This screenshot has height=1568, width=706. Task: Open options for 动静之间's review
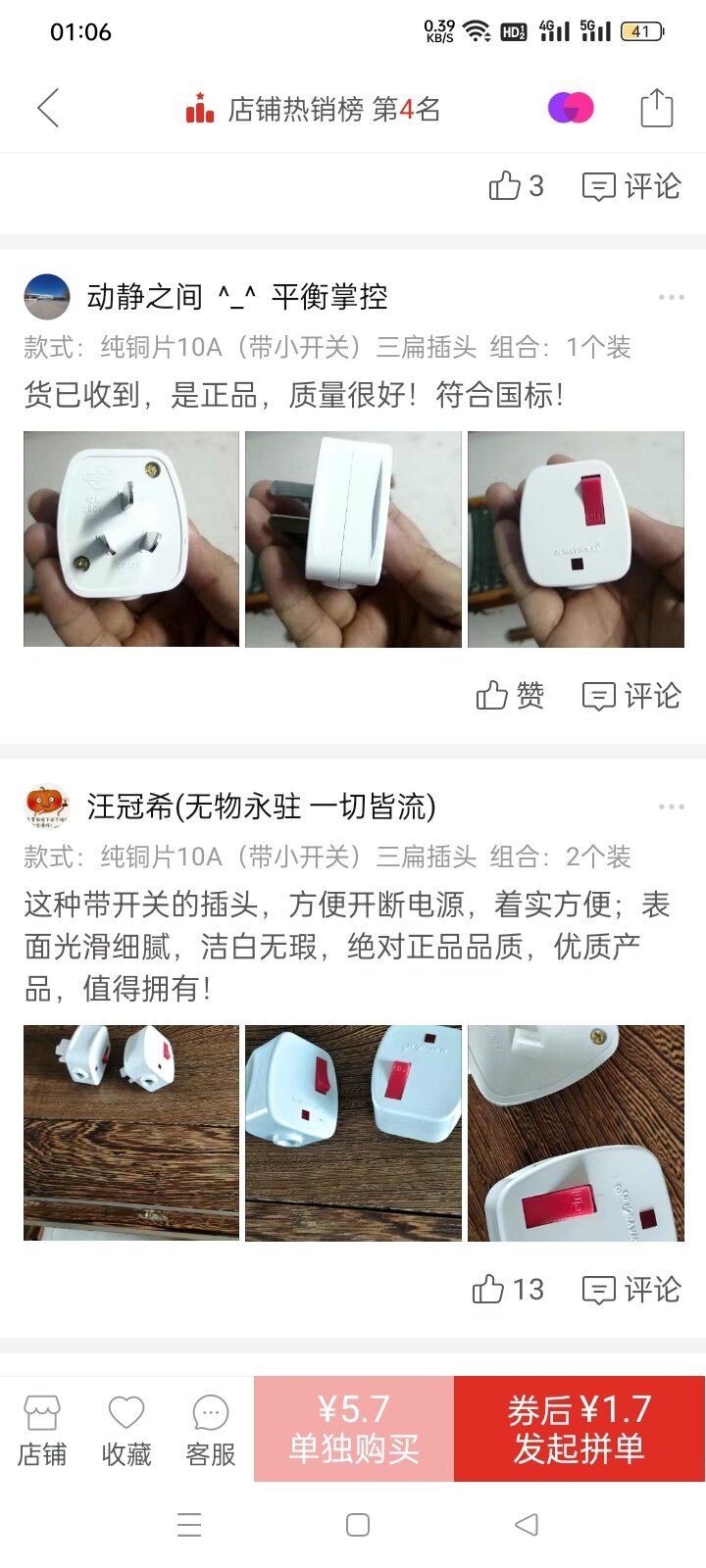671,297
